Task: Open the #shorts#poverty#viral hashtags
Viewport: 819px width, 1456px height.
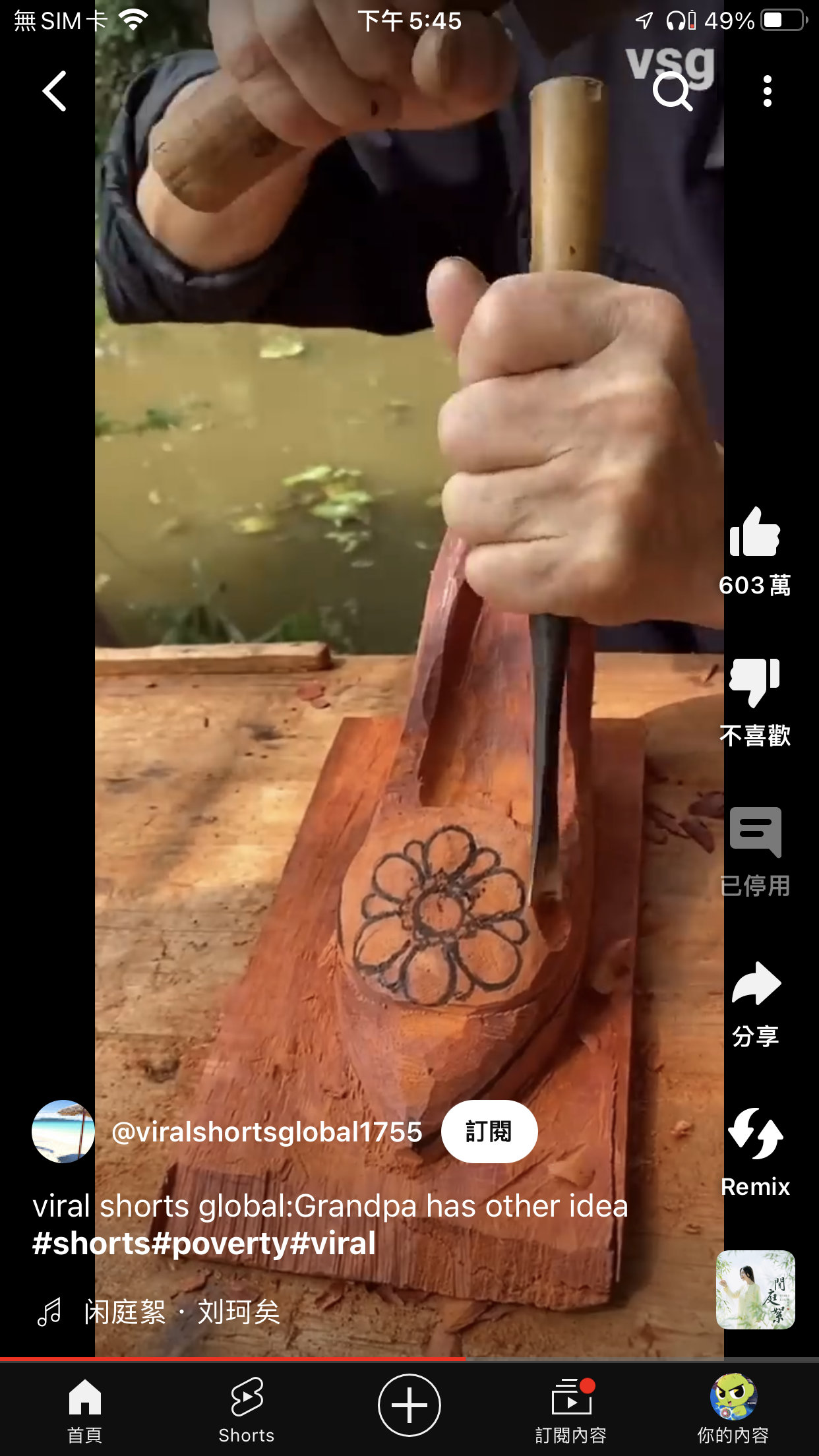Action: pos(204,1244)
